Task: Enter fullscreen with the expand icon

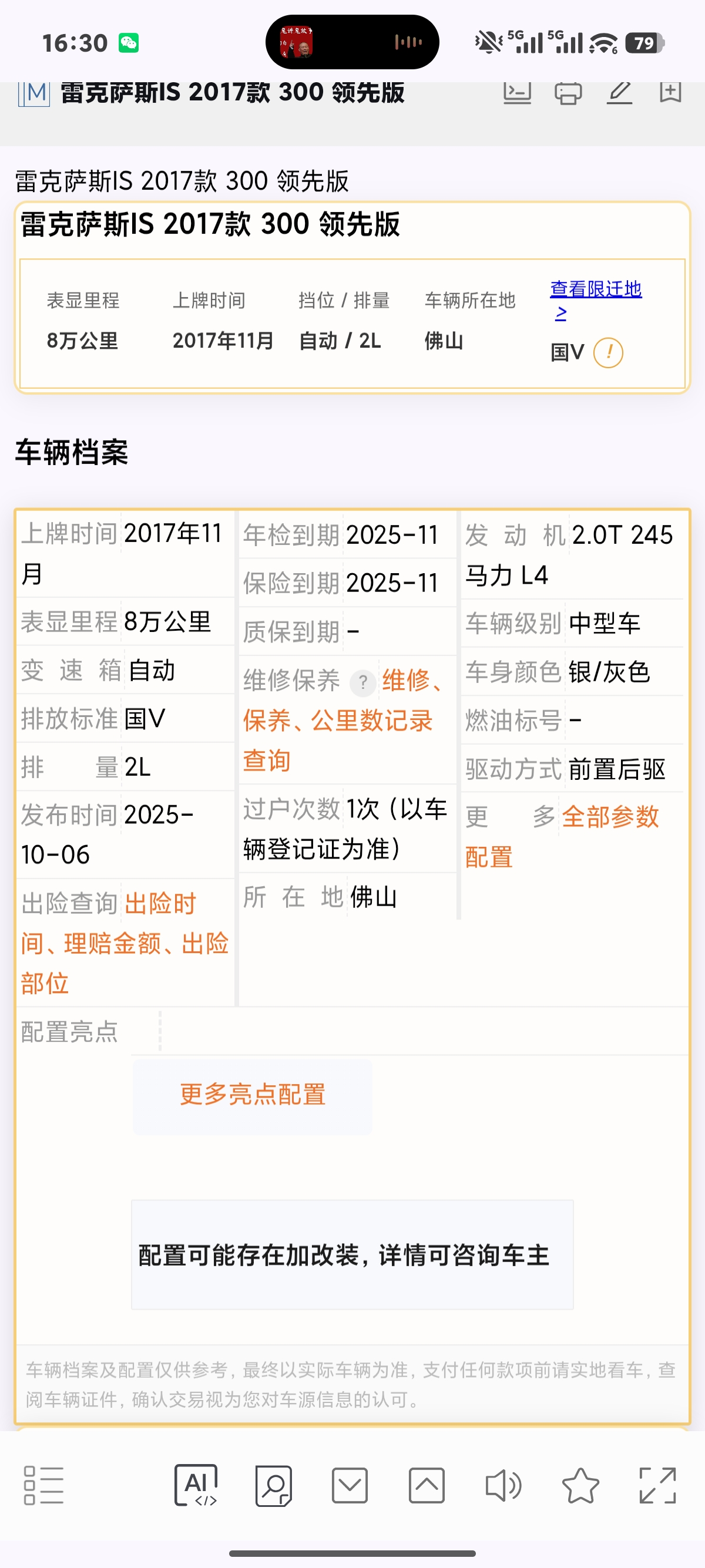Action: [x=657, y=1485]
